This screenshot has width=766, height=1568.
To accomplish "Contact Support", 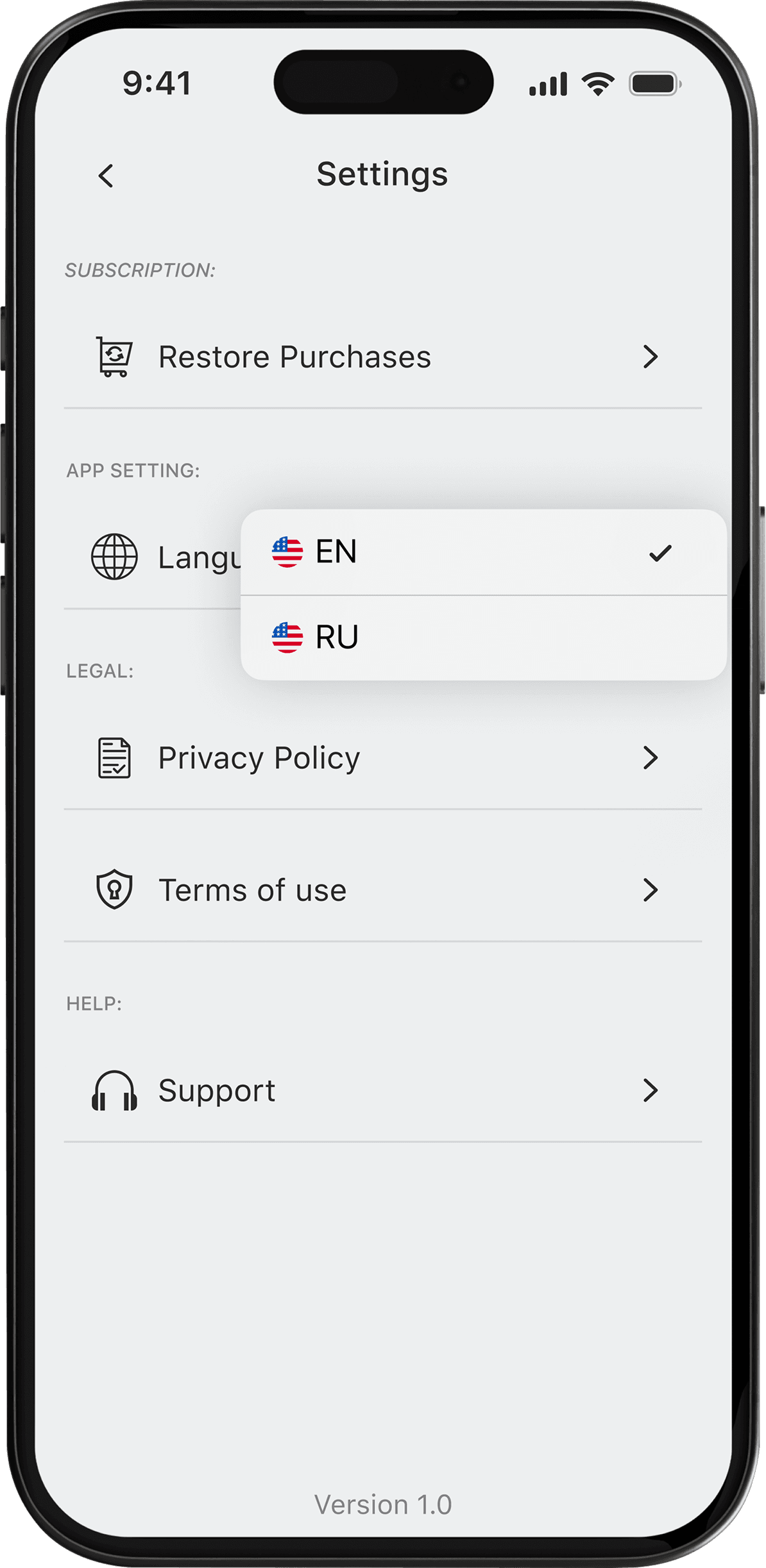I will [383, 1090].
